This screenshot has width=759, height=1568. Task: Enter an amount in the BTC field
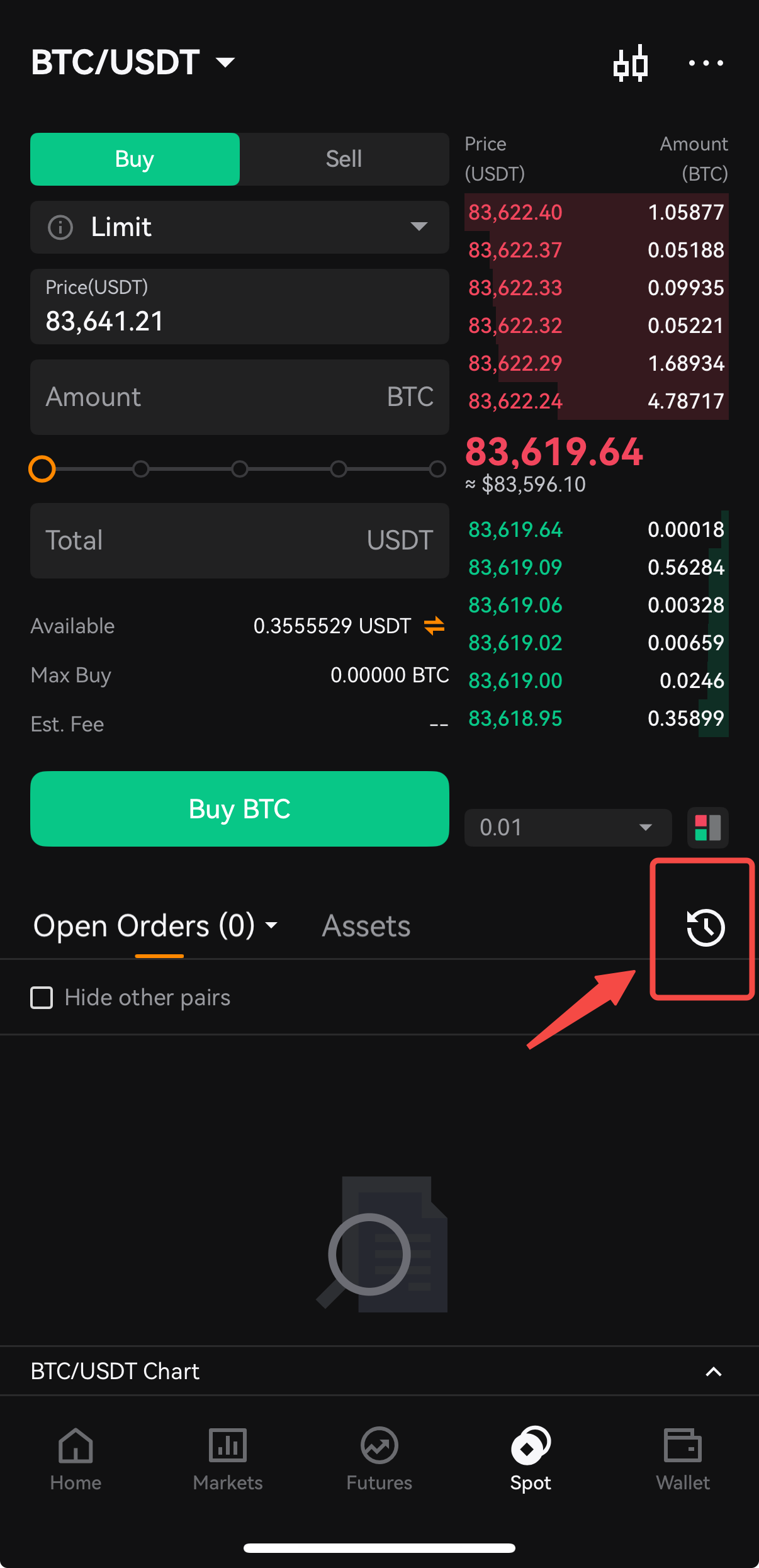240,397
